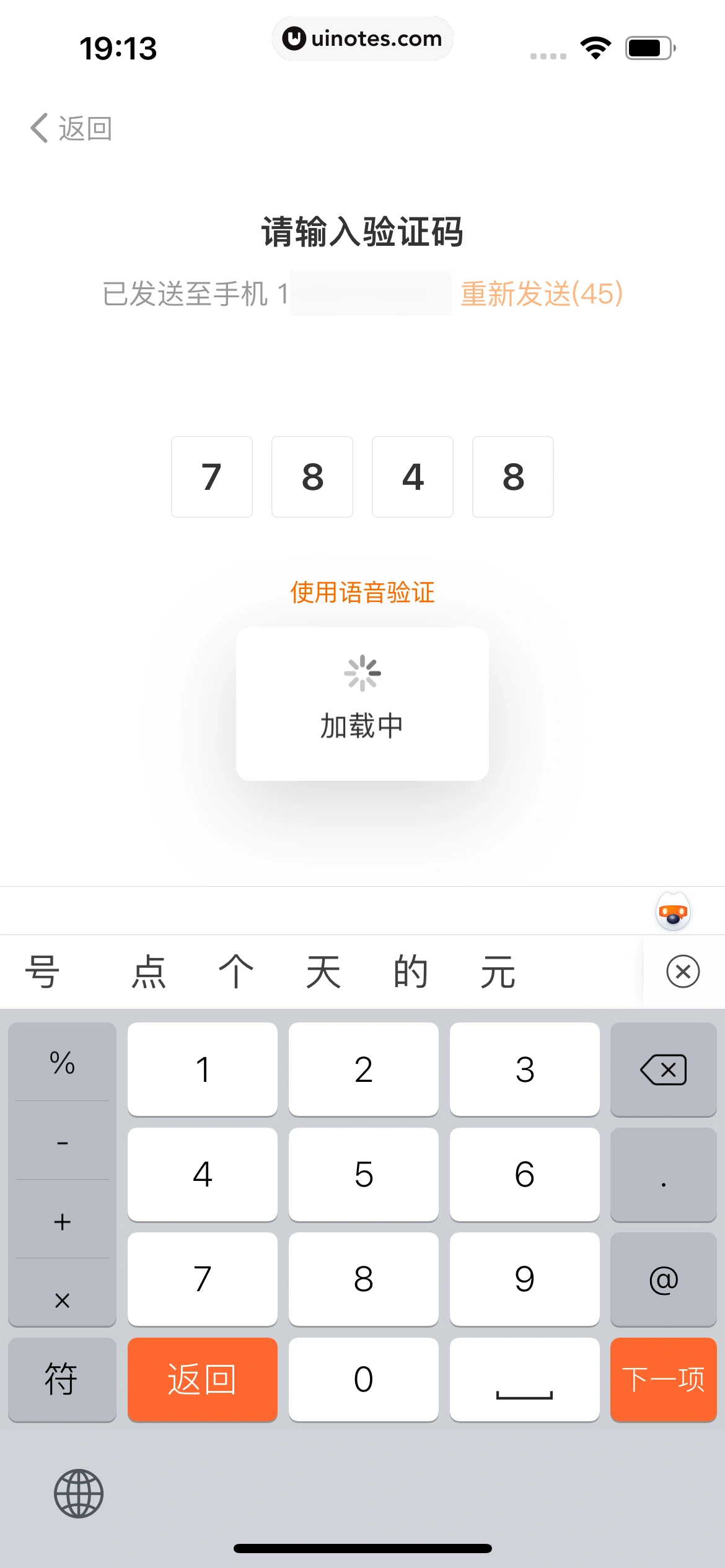Tap the 9 key

pos(524,1279)
